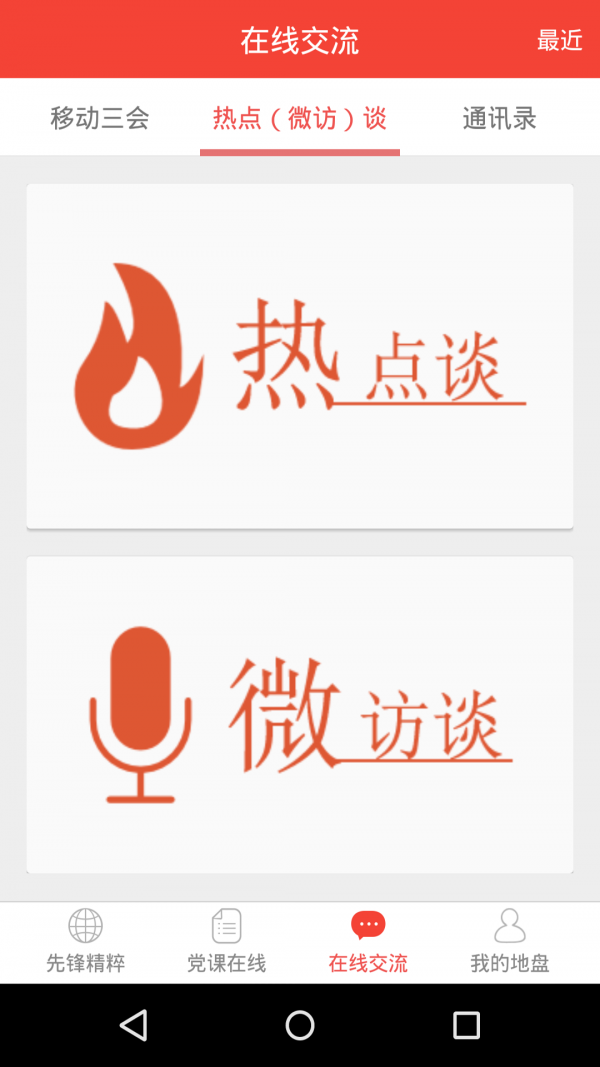
Task: Open 我的地盘 profile section
Action: [x=510, y=942]
